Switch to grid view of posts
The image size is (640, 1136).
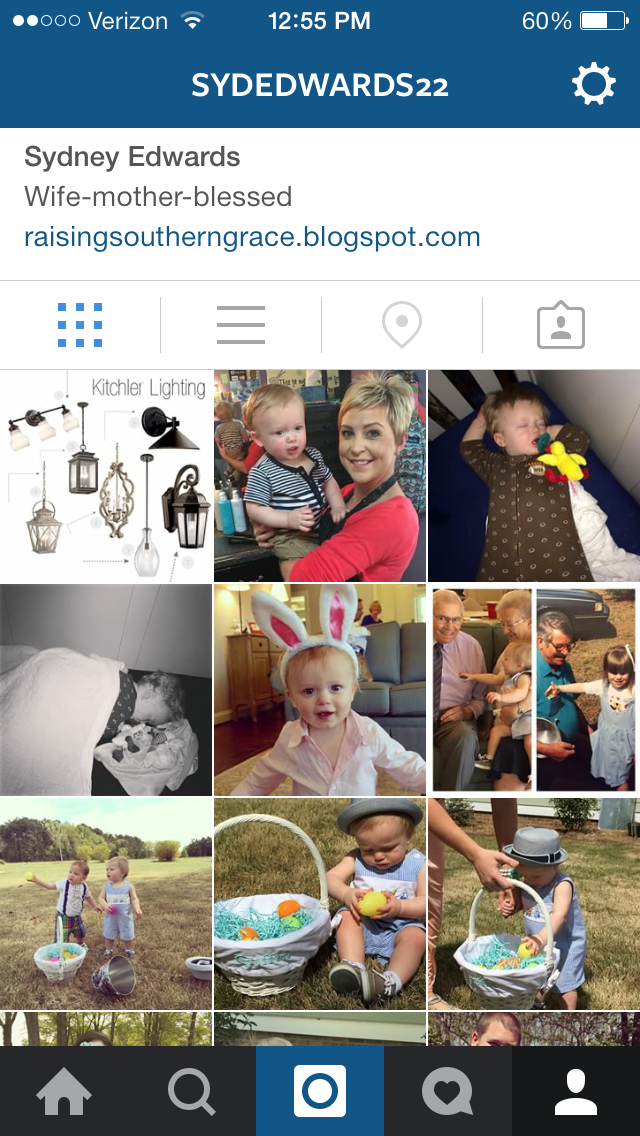pyautogui.click(x=80, y=325)
